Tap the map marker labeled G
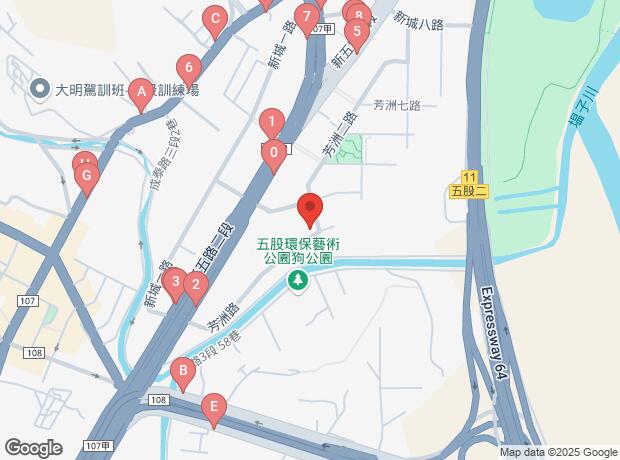 [87, 178]
